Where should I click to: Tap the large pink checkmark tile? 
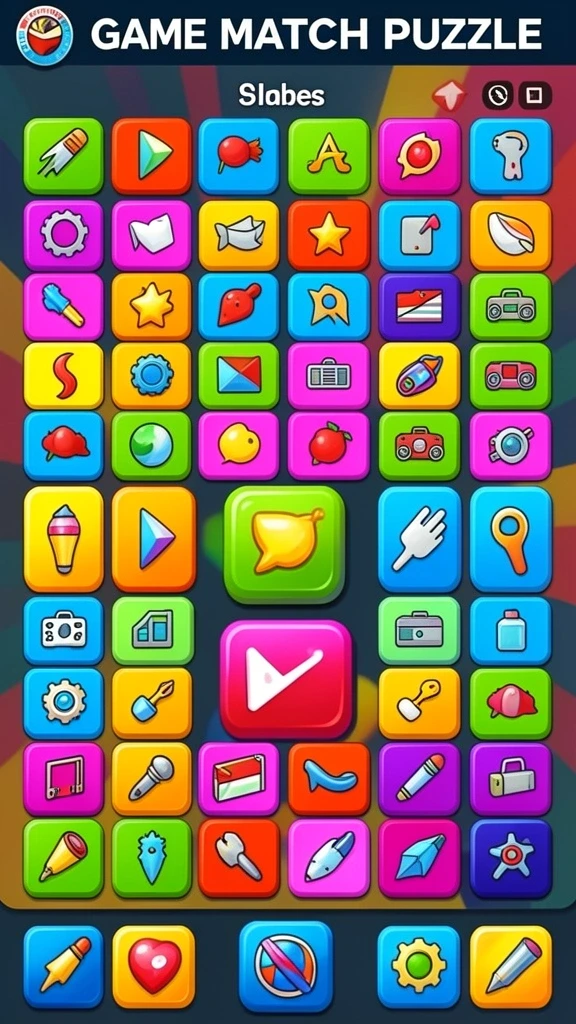click(x=286, y=679)
